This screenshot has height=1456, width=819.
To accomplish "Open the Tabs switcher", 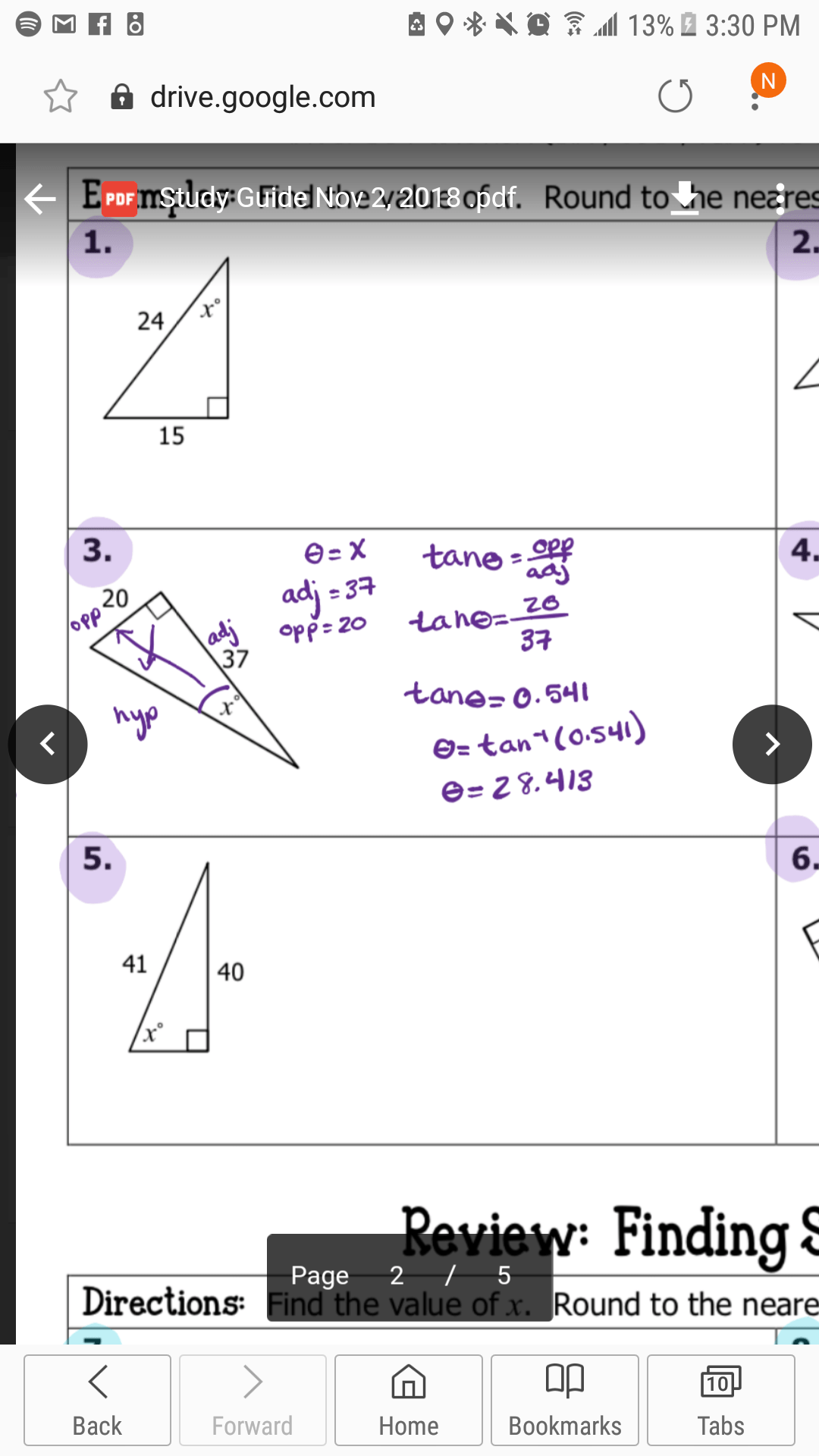I will (720, 1400).
